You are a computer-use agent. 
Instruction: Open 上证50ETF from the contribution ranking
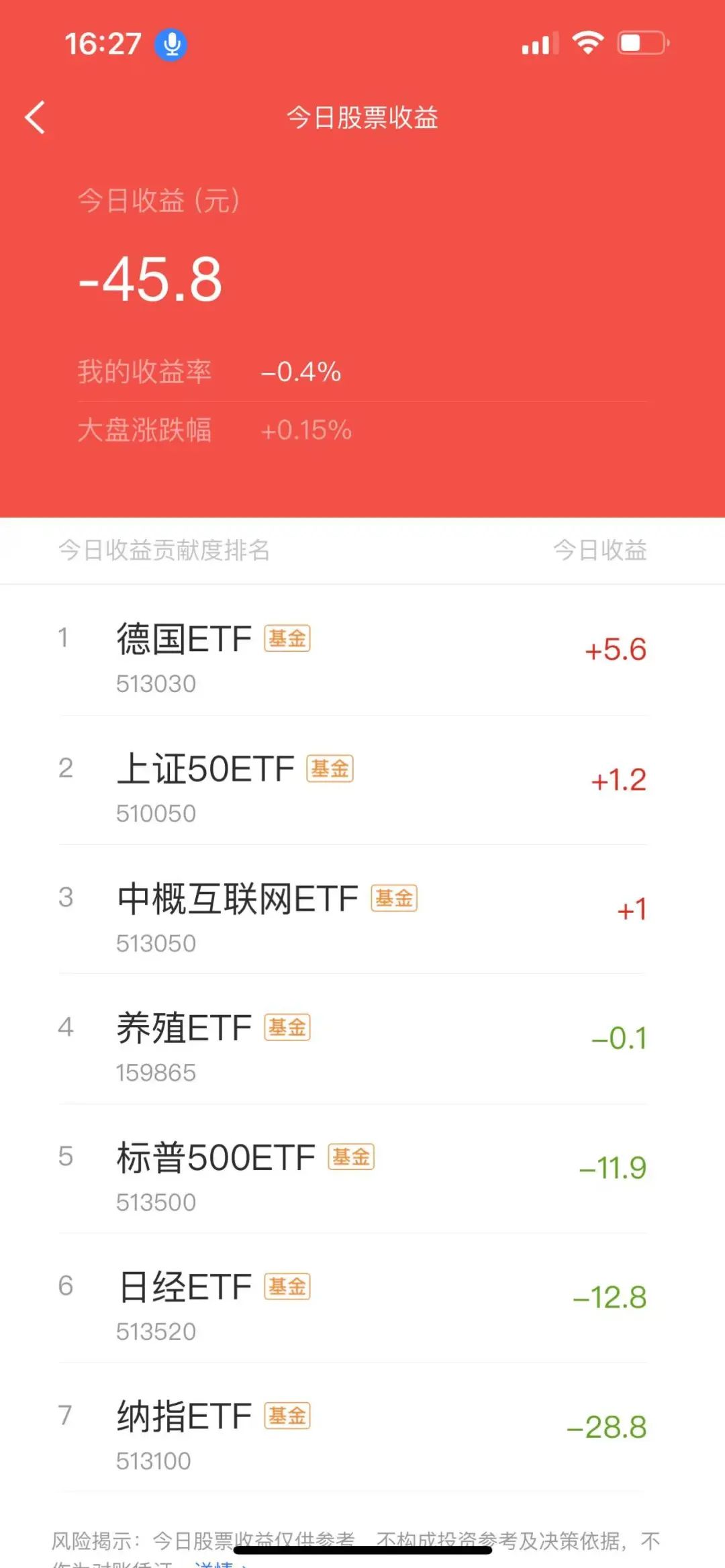(x=269, y=785)
